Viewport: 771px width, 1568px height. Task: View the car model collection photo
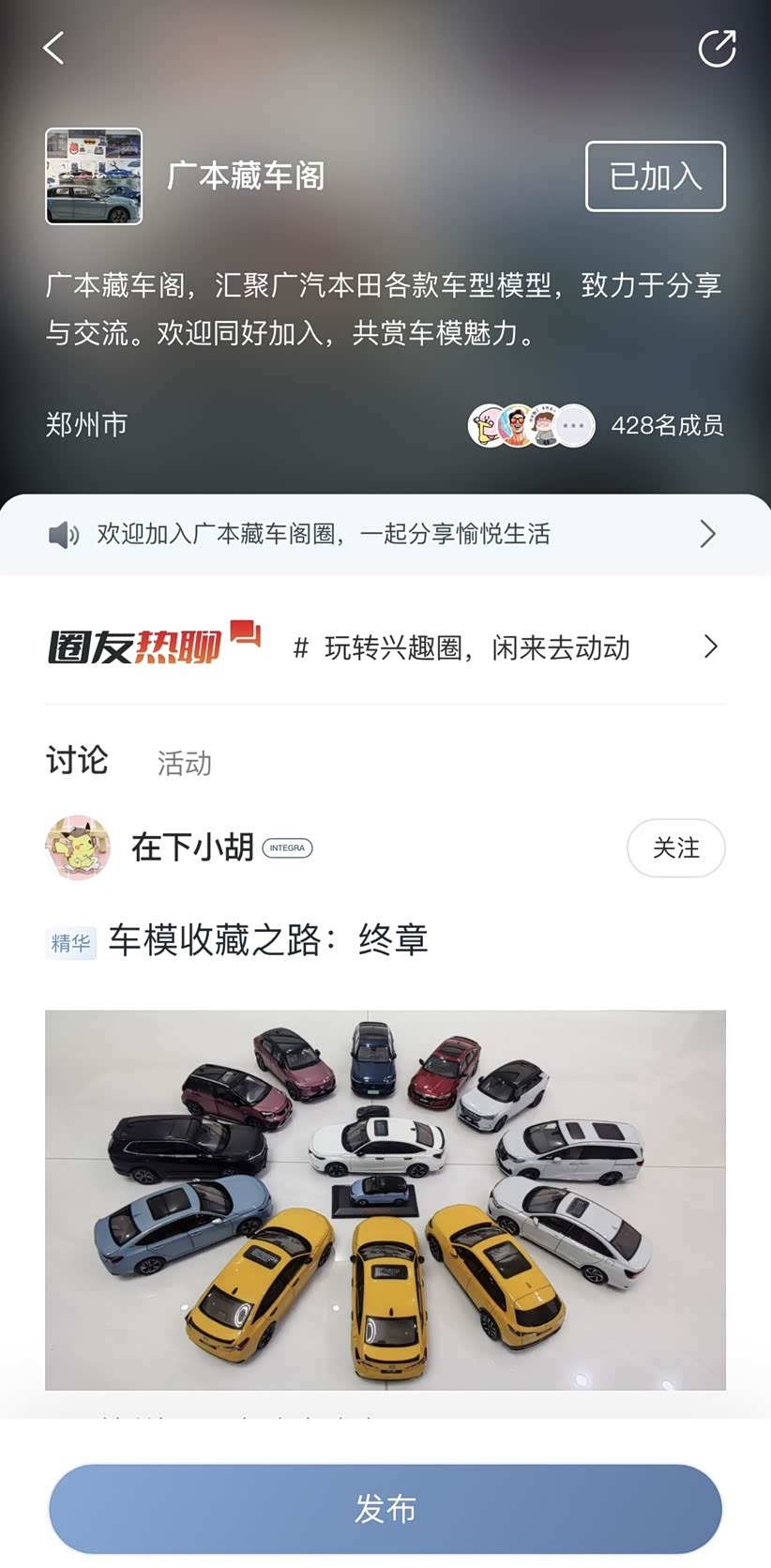click(385, 1200)
